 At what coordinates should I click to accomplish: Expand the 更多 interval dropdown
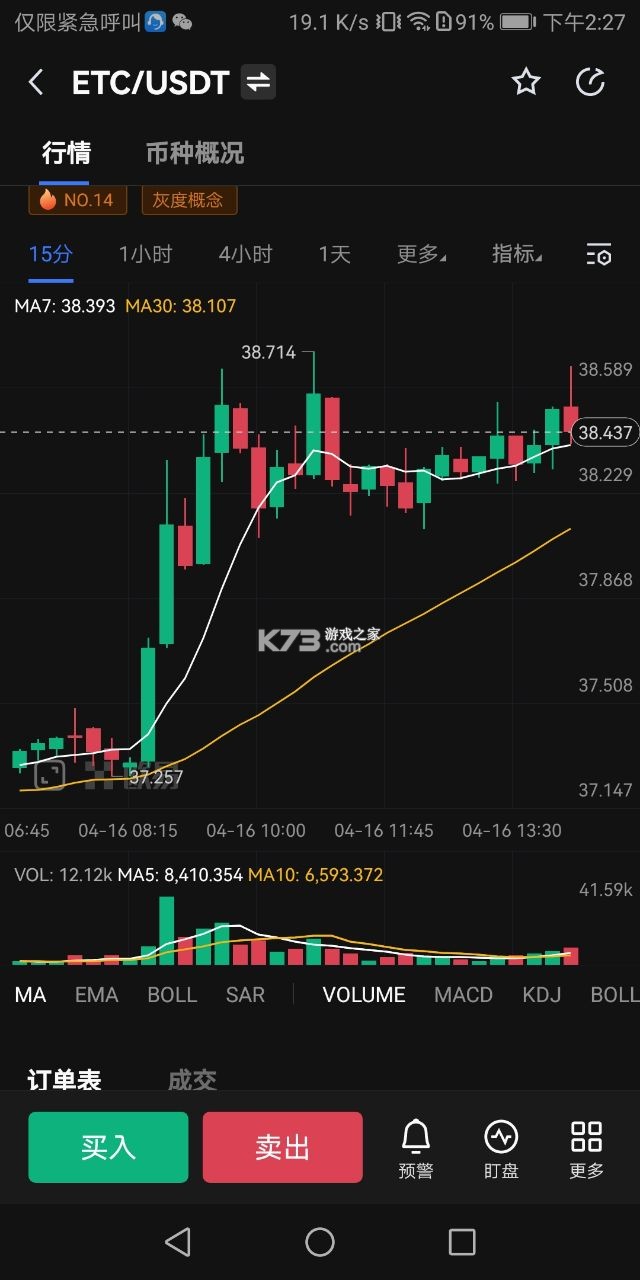tap(421, 254)
